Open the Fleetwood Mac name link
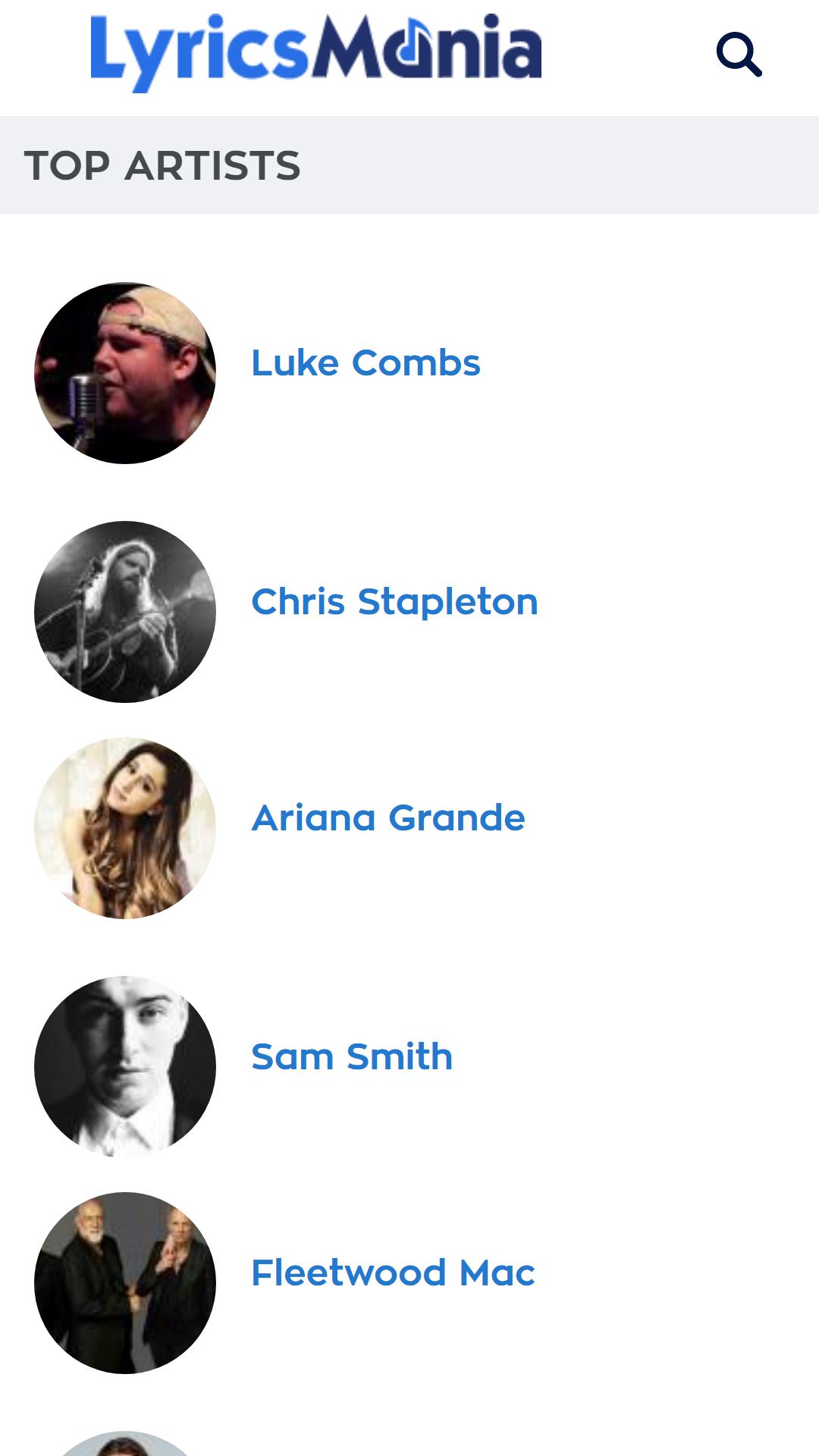Viewport: 819px width, 1456px height. click(x=393, y=1272)
